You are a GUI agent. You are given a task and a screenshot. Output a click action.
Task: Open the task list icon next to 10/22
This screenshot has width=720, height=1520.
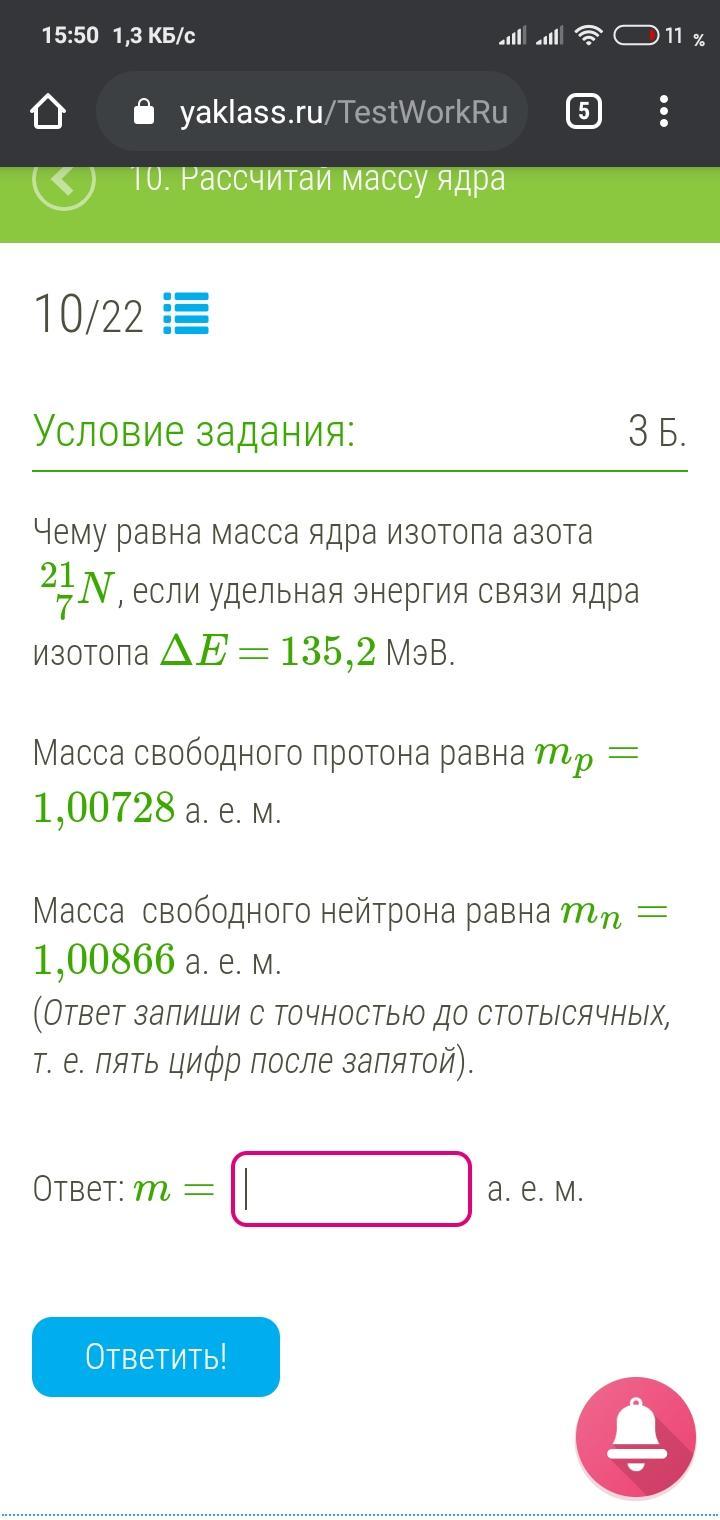coord(186,314)
